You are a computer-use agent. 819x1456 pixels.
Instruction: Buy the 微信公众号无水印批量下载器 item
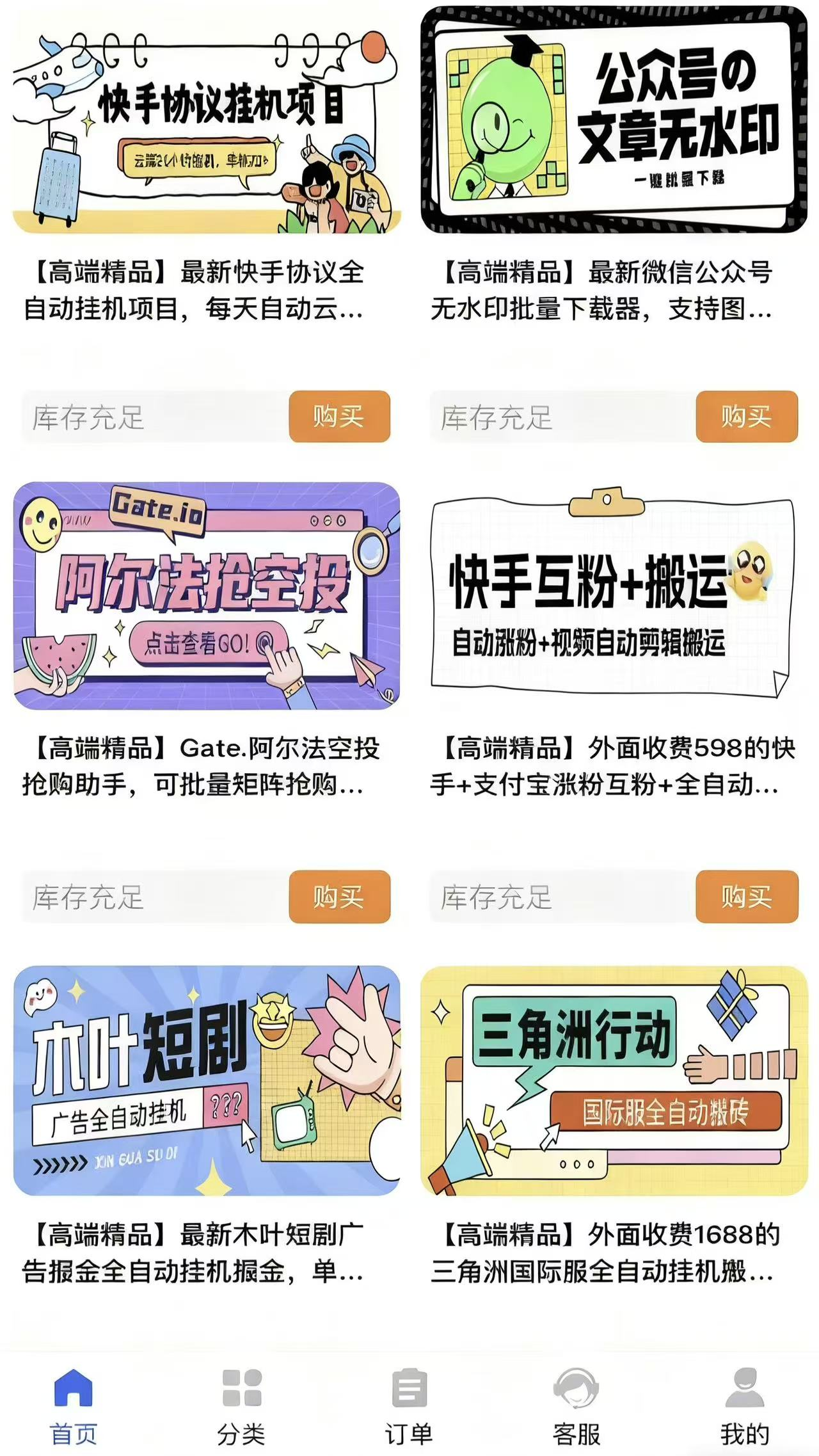click(747, 417)
